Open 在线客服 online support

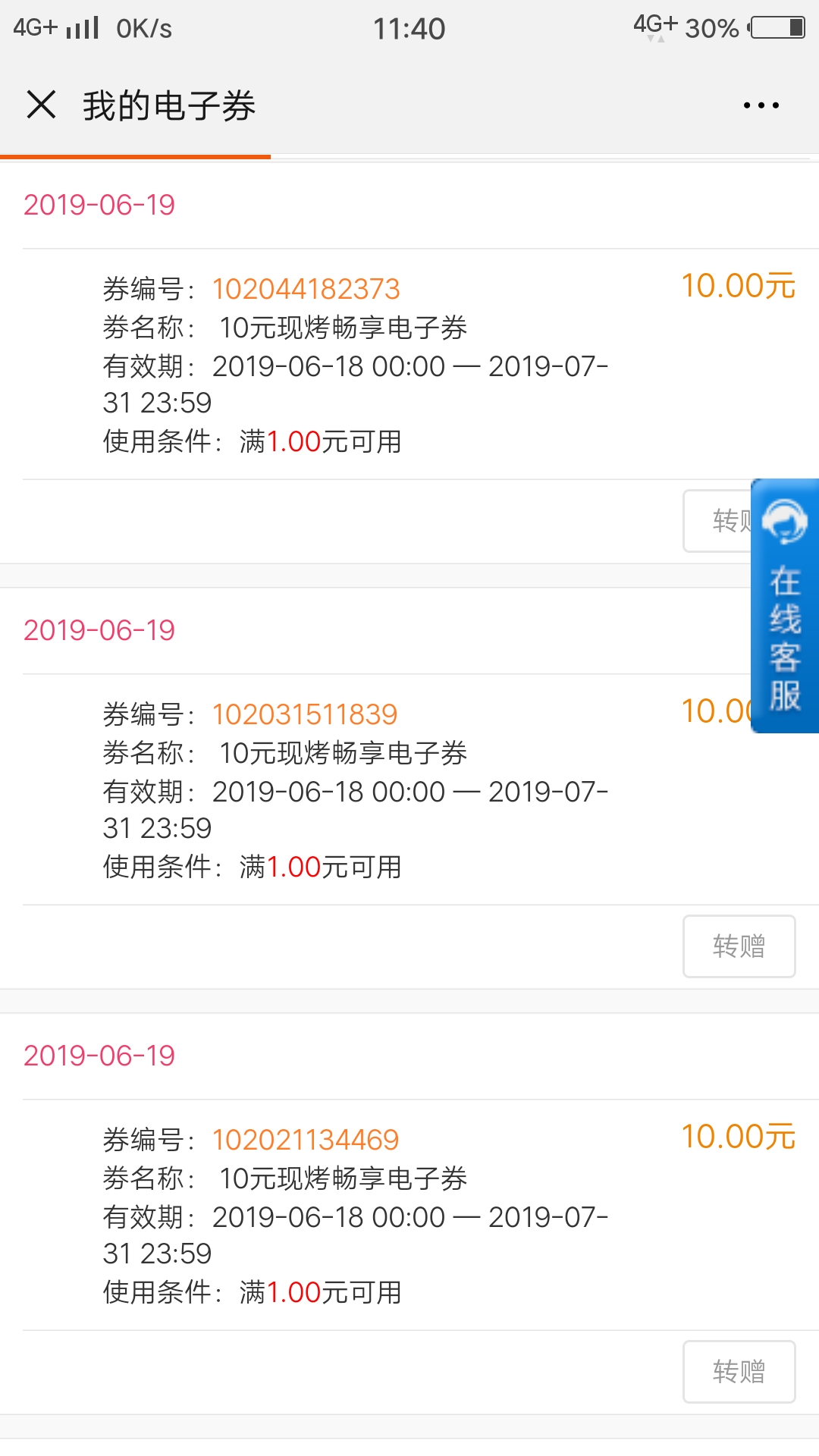[x=785, y=606]
